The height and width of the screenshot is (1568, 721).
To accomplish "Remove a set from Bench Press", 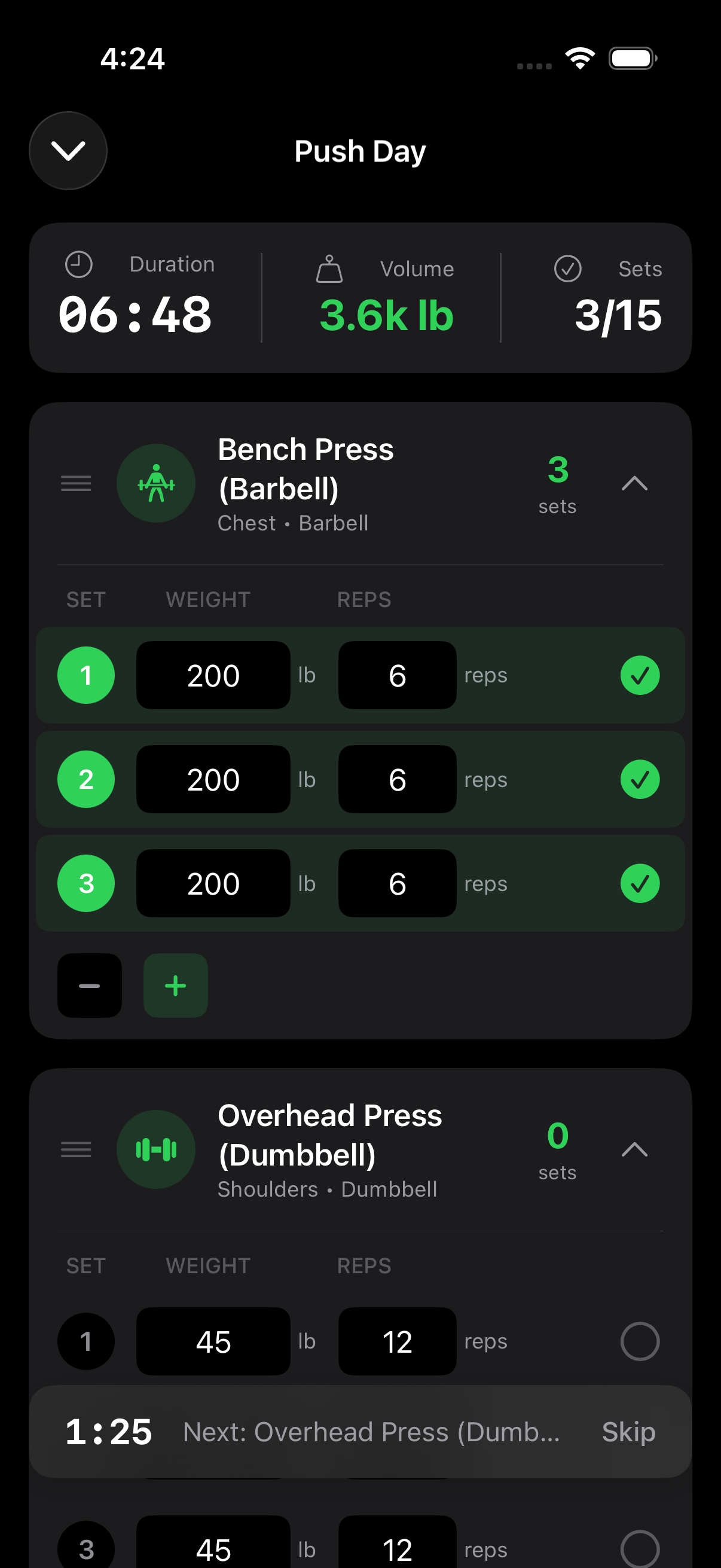I will coord(89,985).
